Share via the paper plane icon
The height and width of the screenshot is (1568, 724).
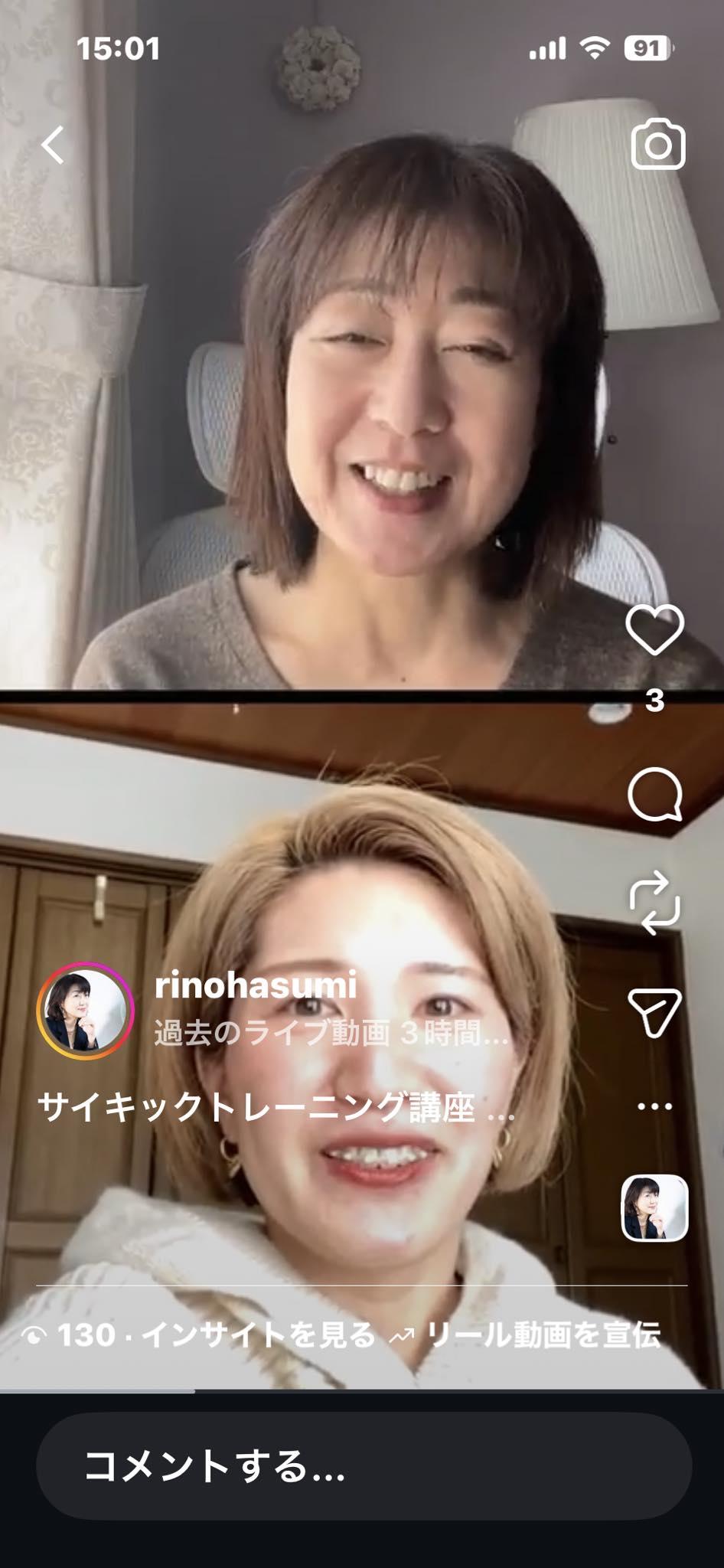[x=654, y=1012]
